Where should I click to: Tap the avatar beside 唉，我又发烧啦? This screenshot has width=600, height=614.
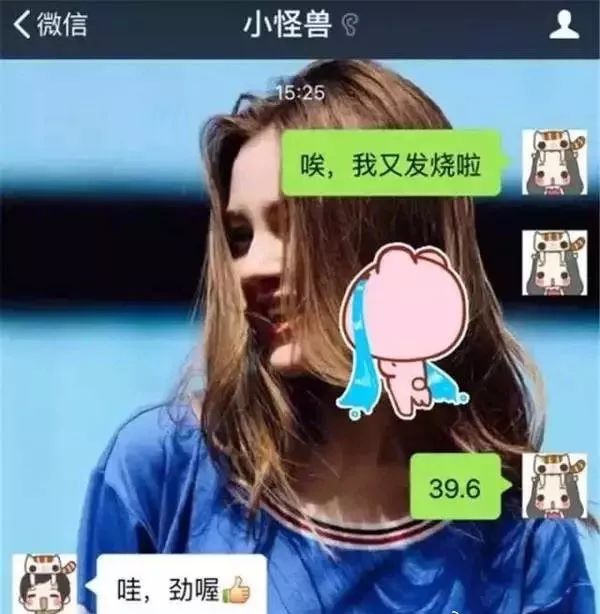point(555,160)
